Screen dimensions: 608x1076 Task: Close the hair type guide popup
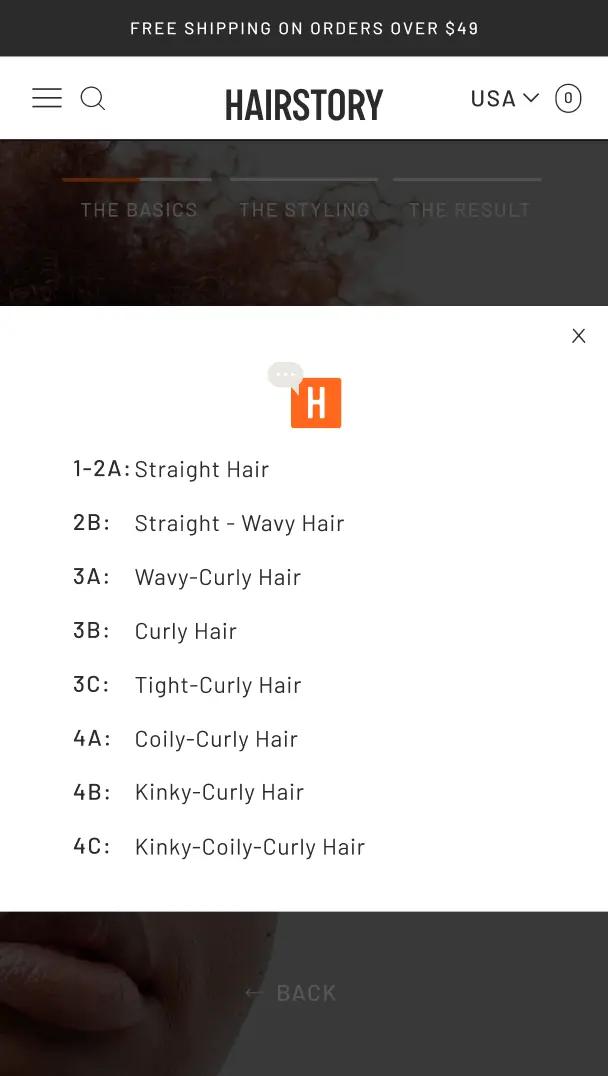point(578,336)
